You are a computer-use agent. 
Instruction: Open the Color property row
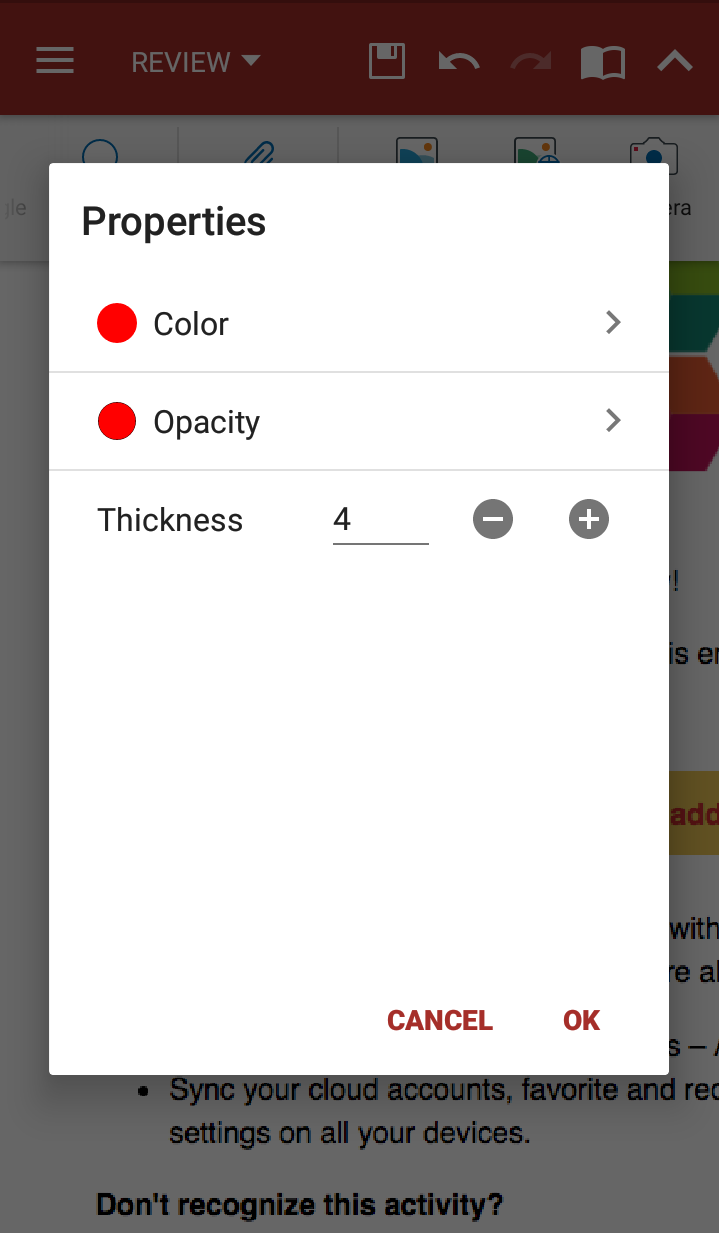pyautogui.click(x=359, y=323)
